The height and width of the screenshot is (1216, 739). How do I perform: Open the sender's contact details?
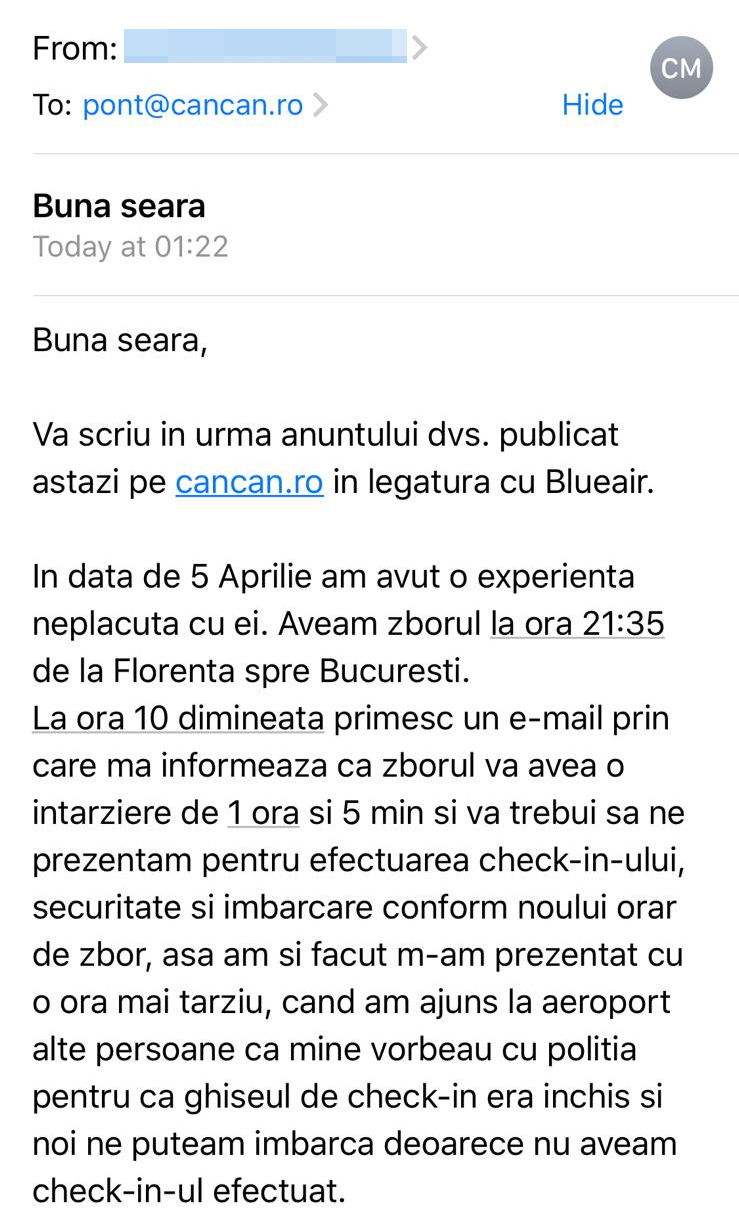(x=265, y=47)
